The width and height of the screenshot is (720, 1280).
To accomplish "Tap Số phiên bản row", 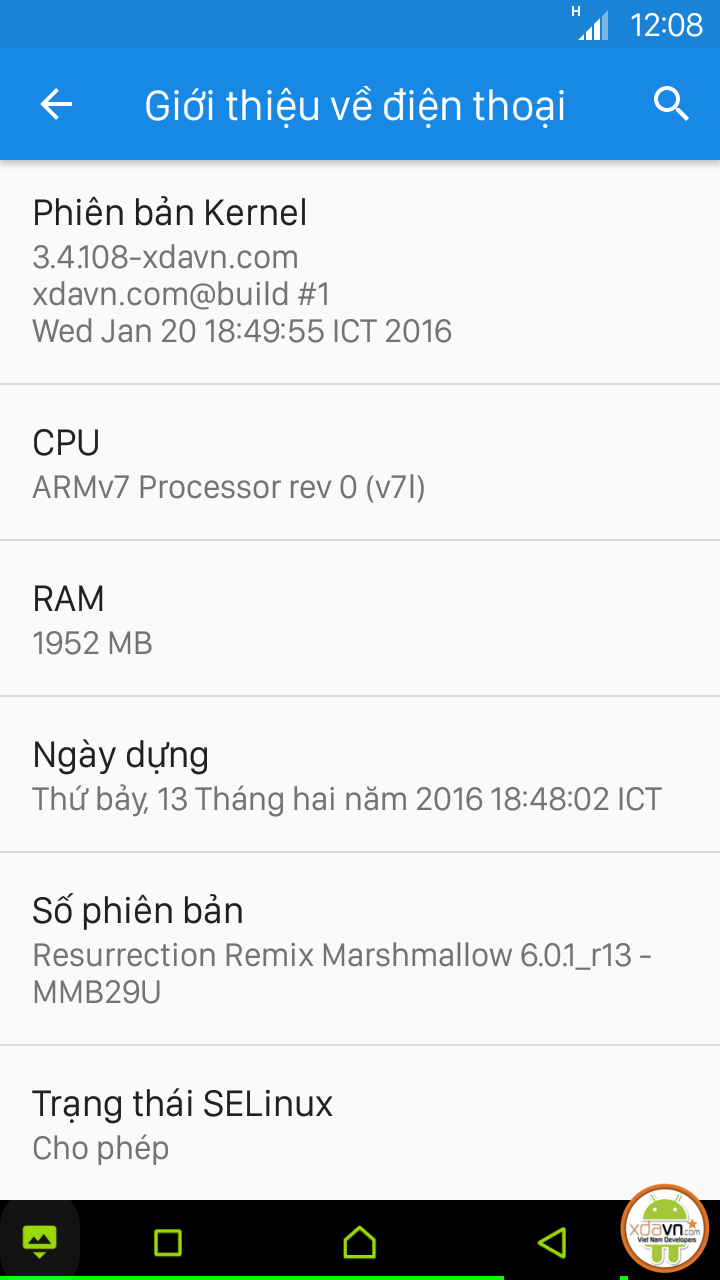I will point(360,949).
